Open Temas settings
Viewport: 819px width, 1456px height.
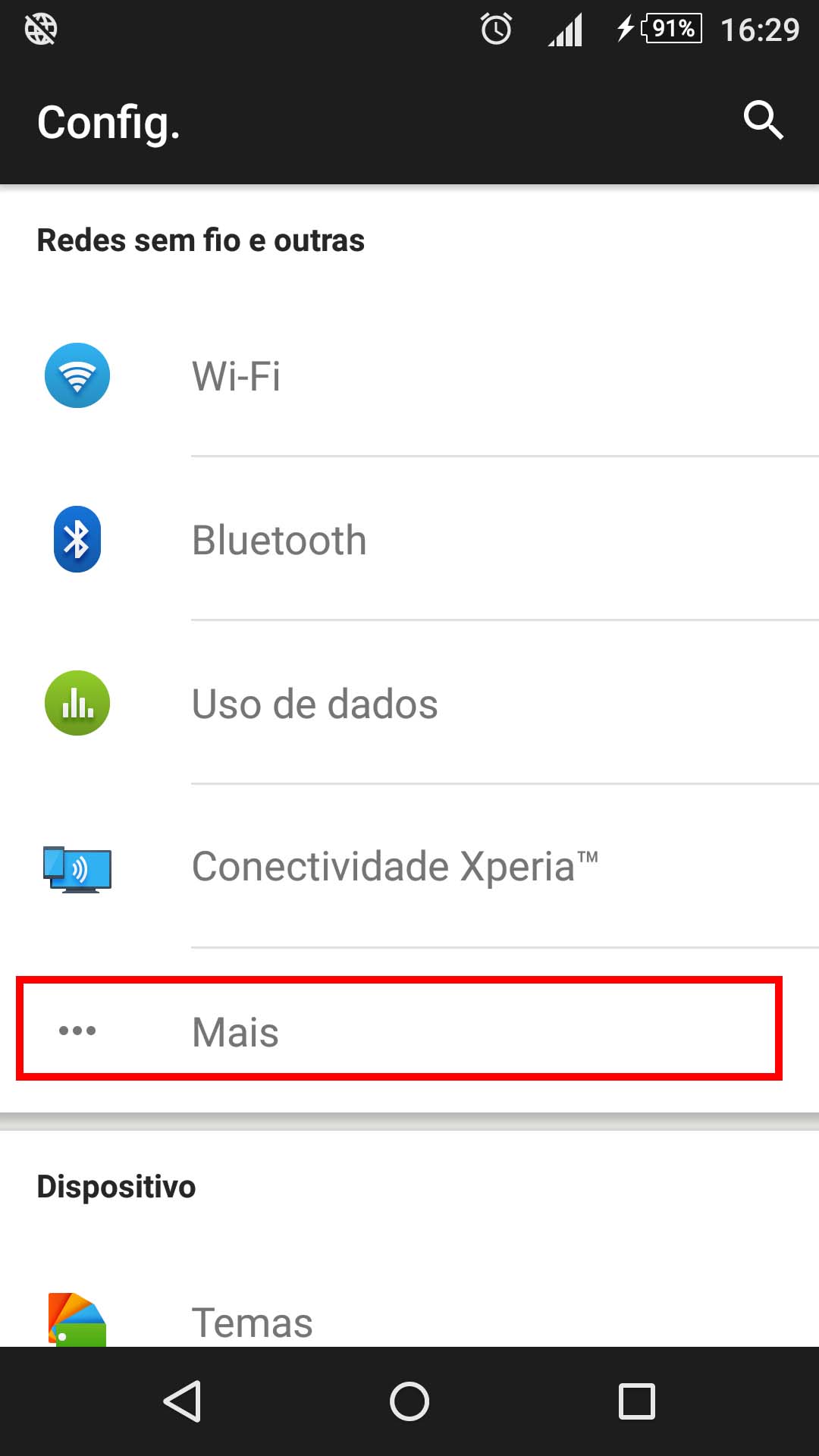click(409, 1319)
